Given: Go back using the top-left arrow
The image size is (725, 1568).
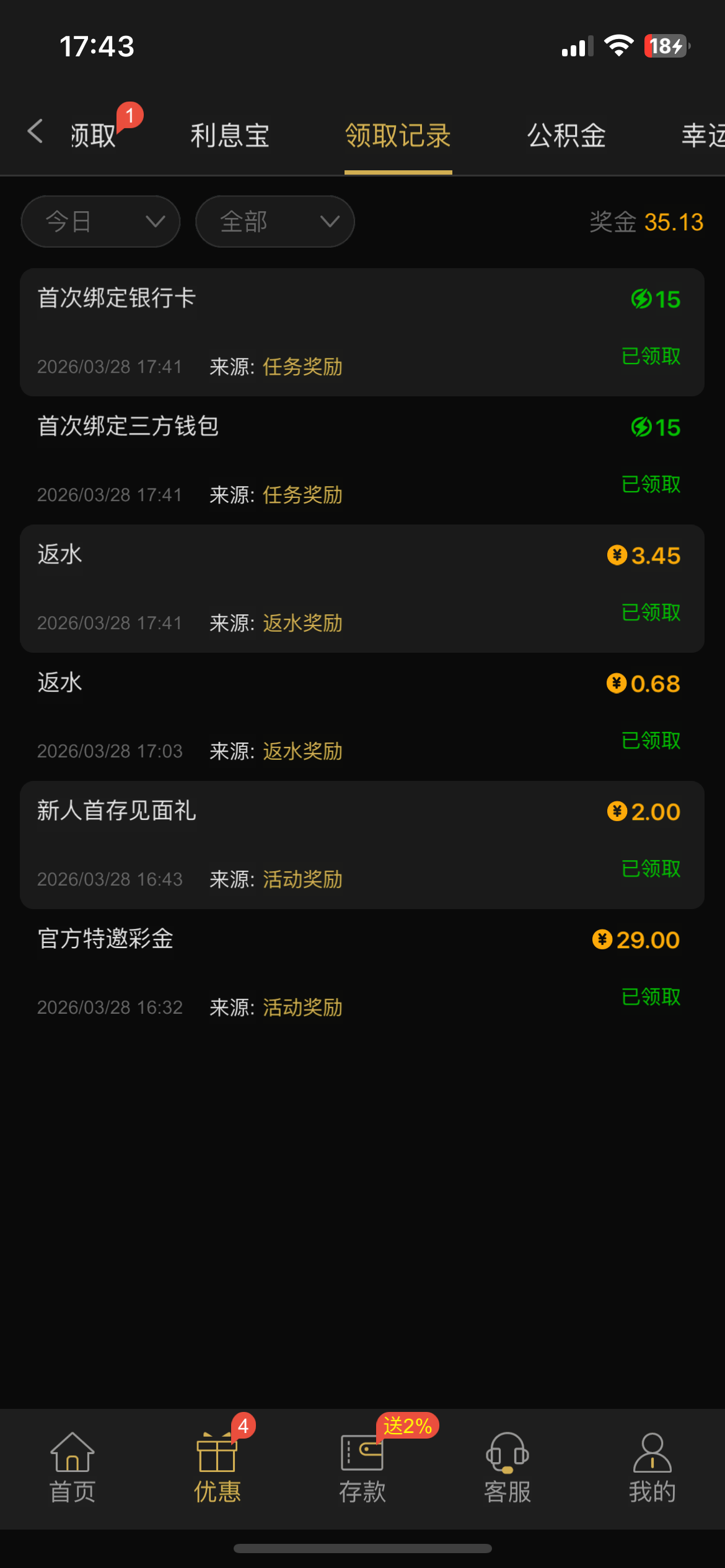Looking at the screenshot, I should [x=35, y=132].
